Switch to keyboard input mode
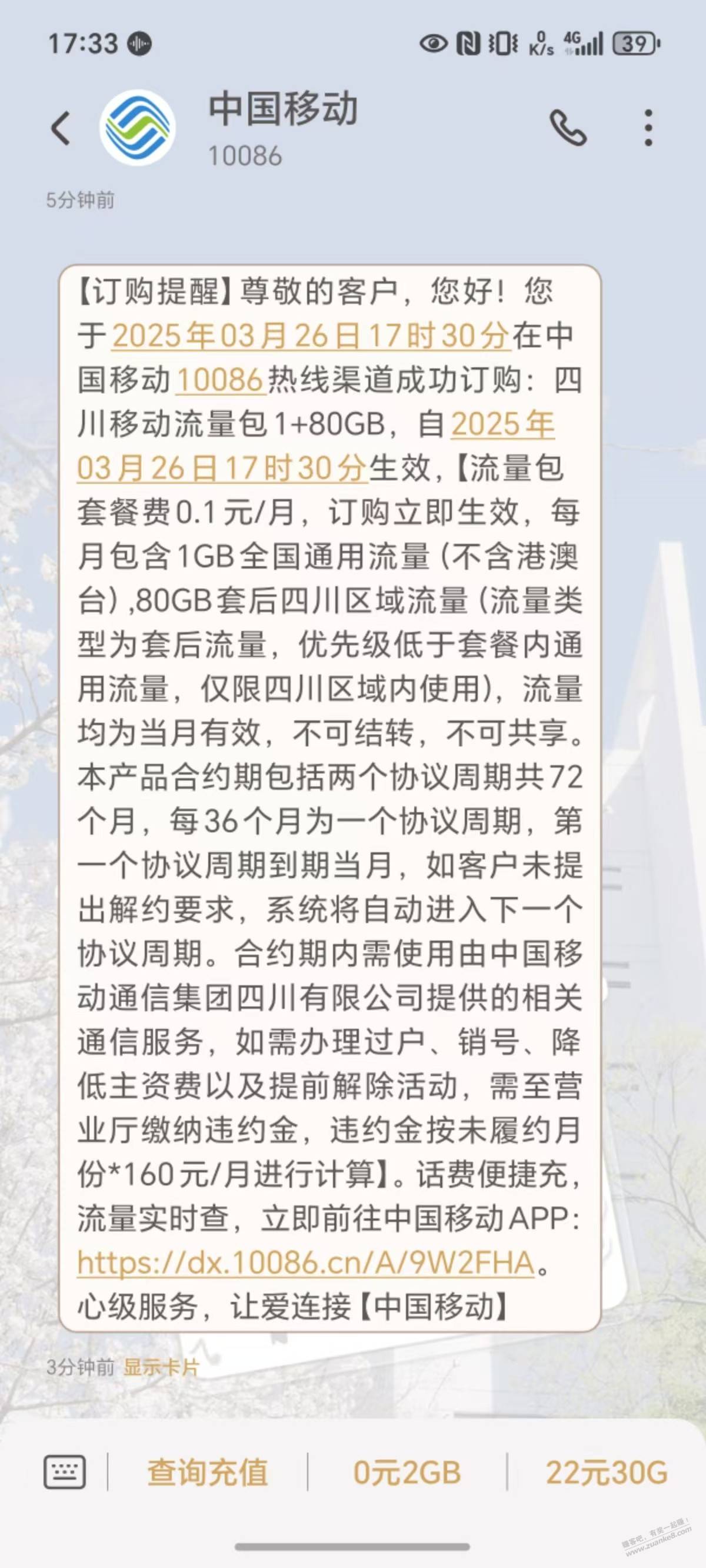This screenshot has height=1568, width=706. [x=65, y=1472]
